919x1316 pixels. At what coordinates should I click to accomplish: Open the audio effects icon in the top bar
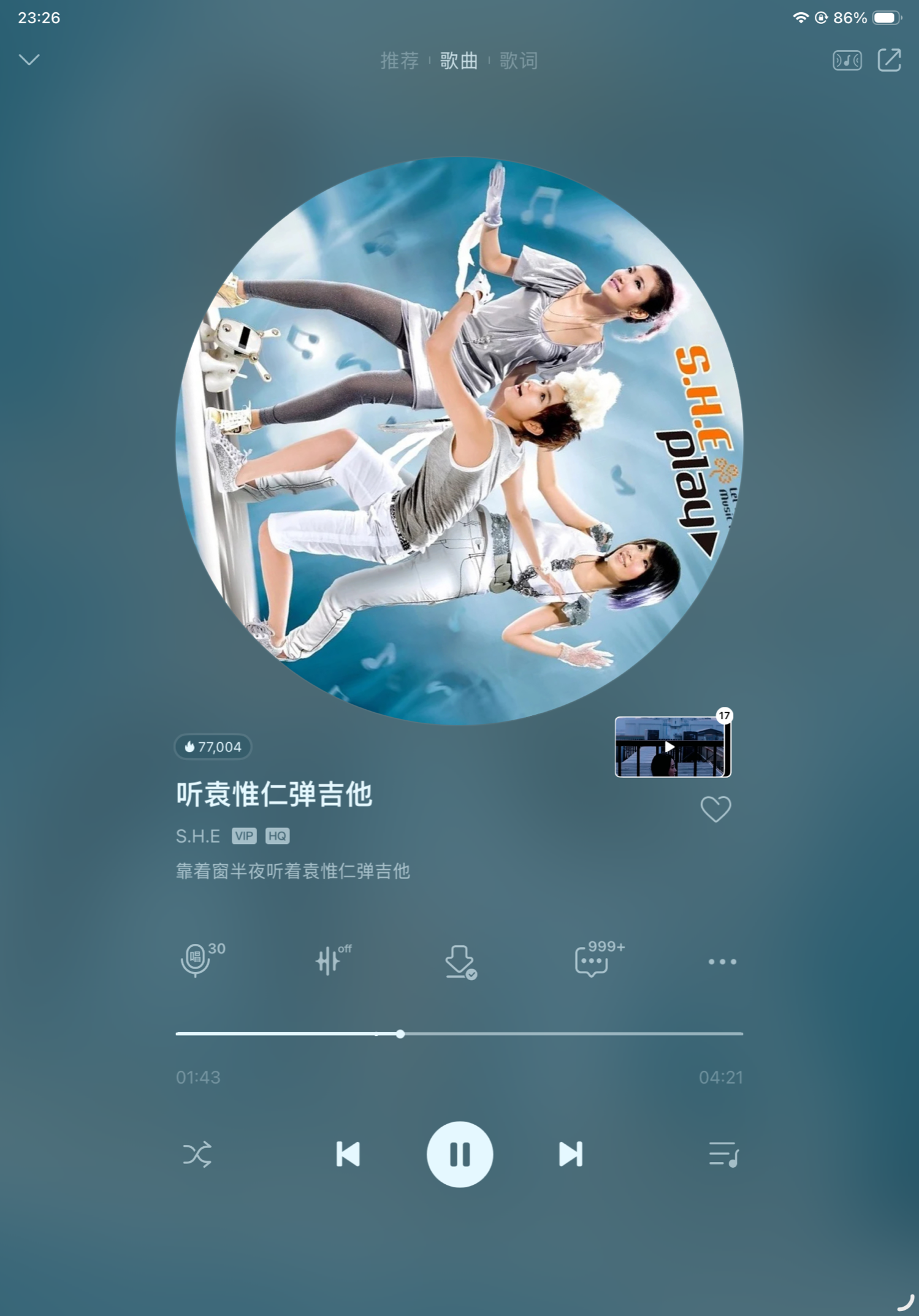pyautogui.click(x=847, y=60)
